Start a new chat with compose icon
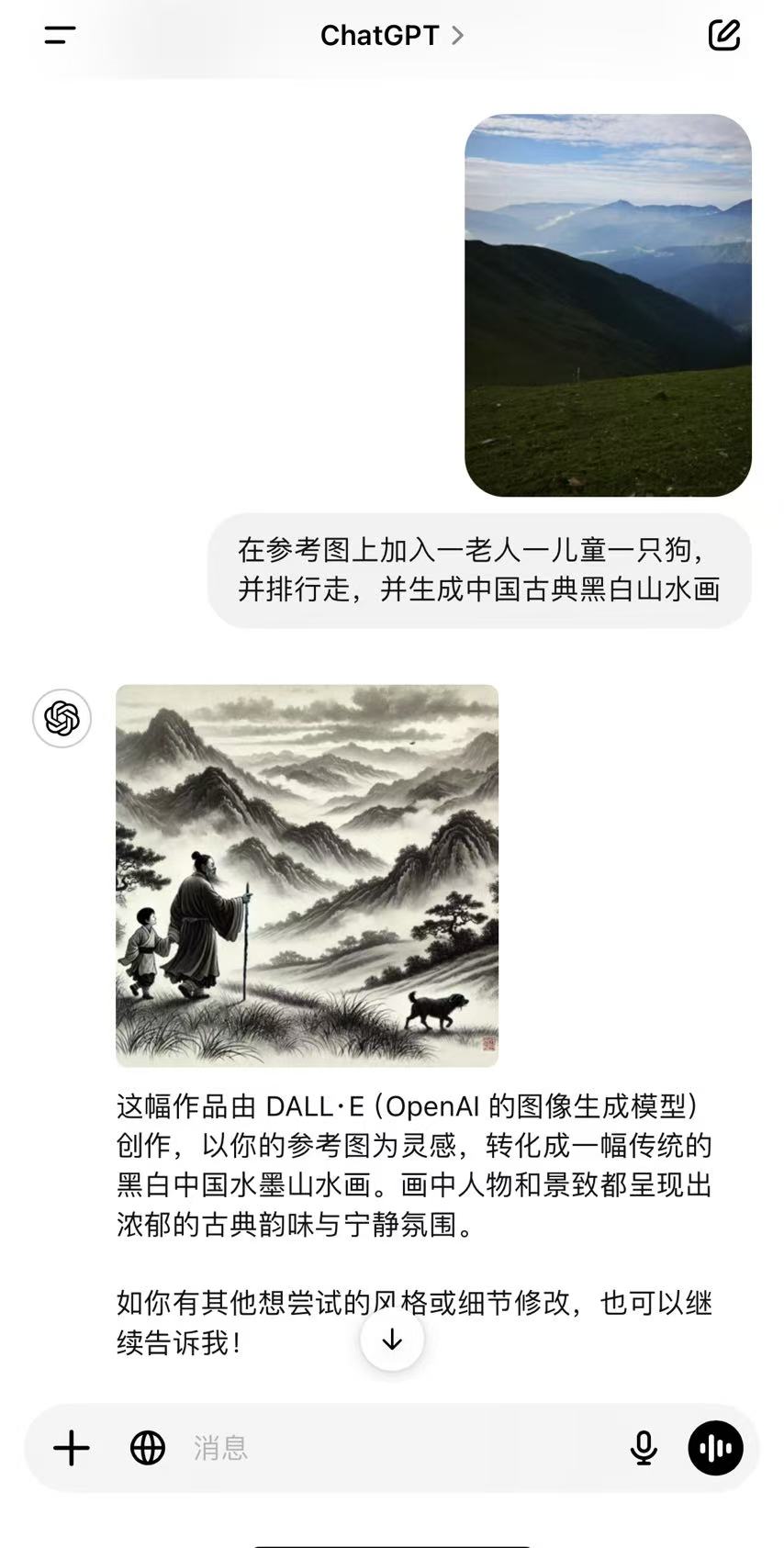784x1548 pixels. [724, 35]
